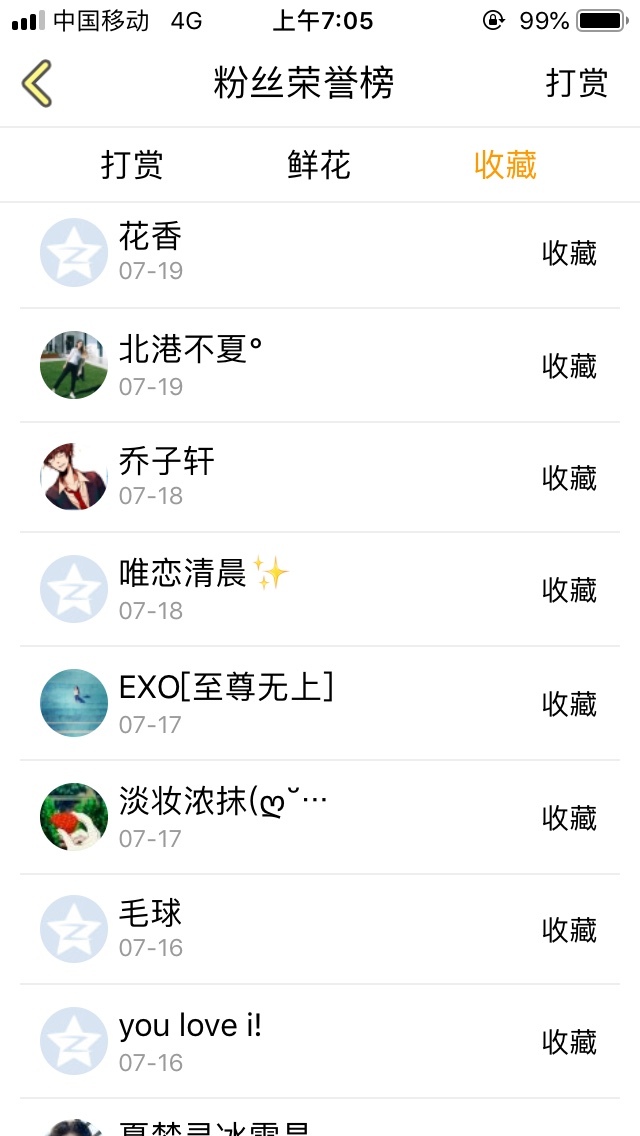Open the row for 唯恋清晨
Screen dimensions: 640x1136
coord(320,589)
